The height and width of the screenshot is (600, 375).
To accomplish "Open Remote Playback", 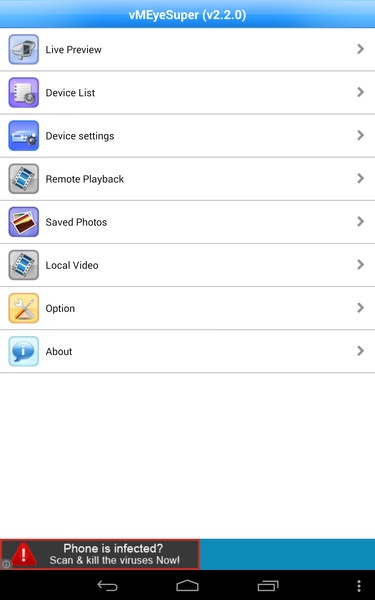I will coord(188,179).
